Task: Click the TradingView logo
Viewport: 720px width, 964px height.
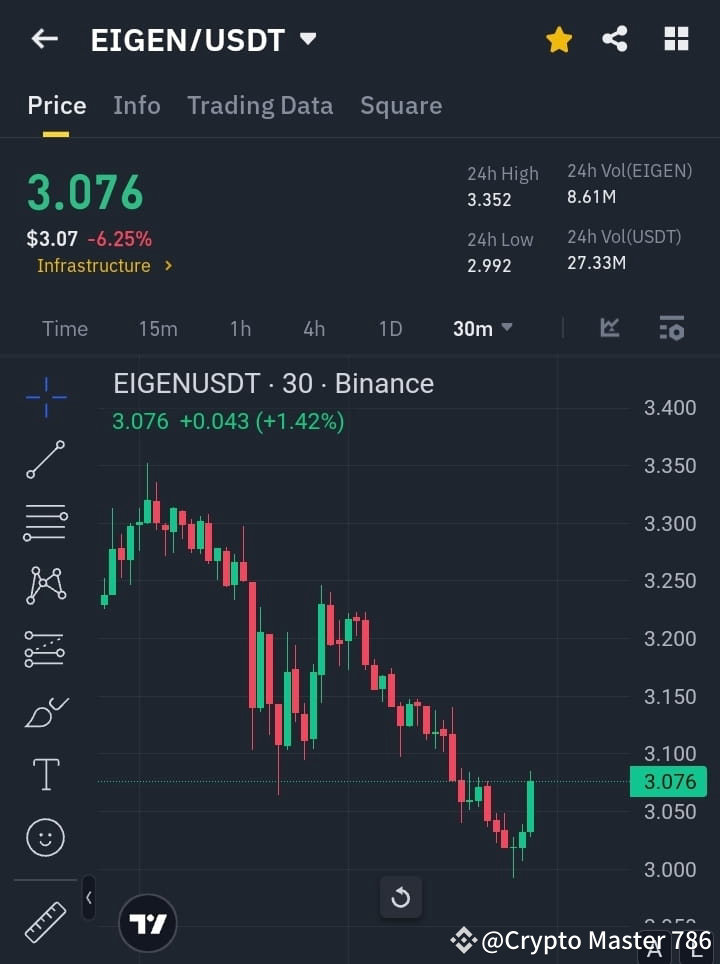Action: click(148, 922)
